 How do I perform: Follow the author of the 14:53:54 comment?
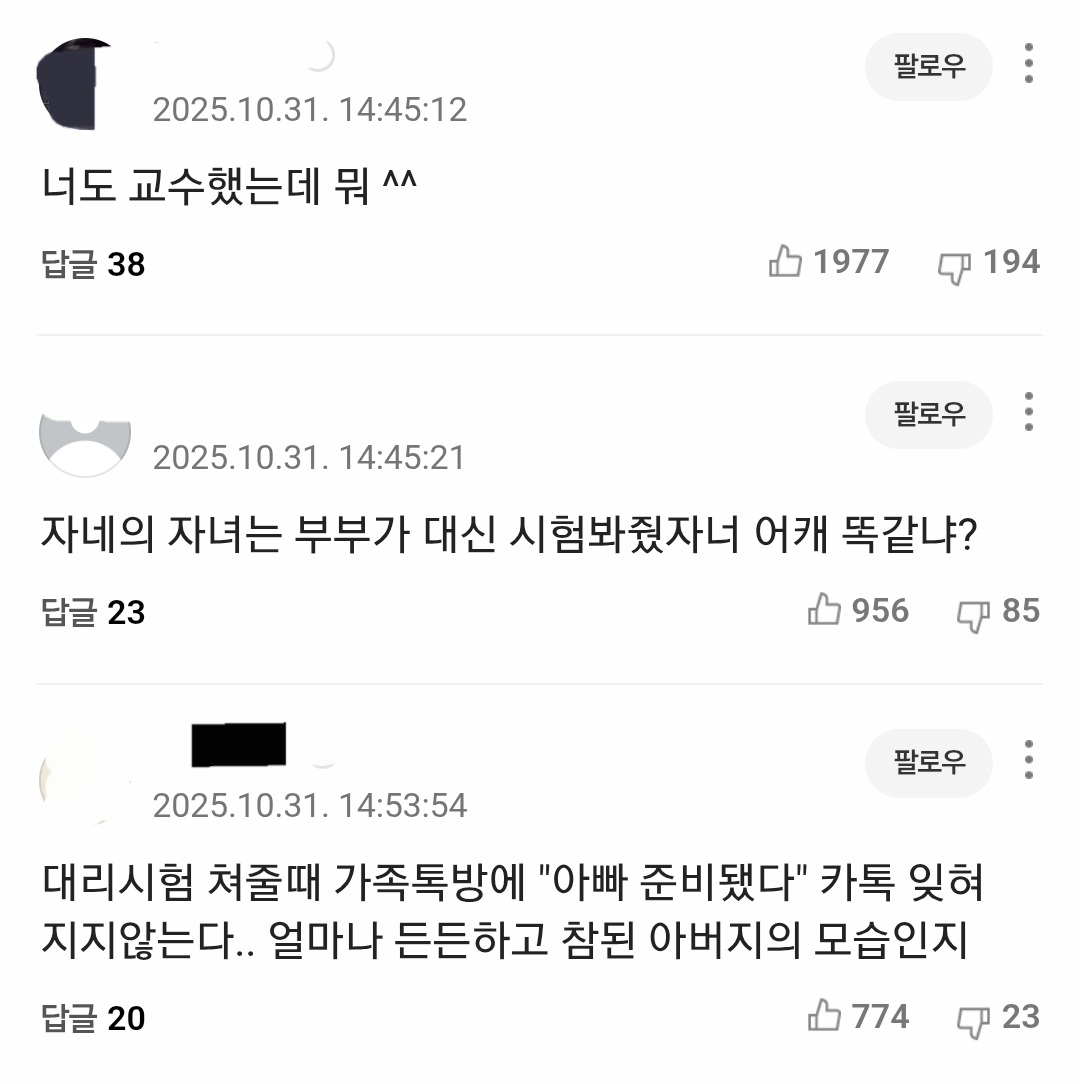click(928, 763)
